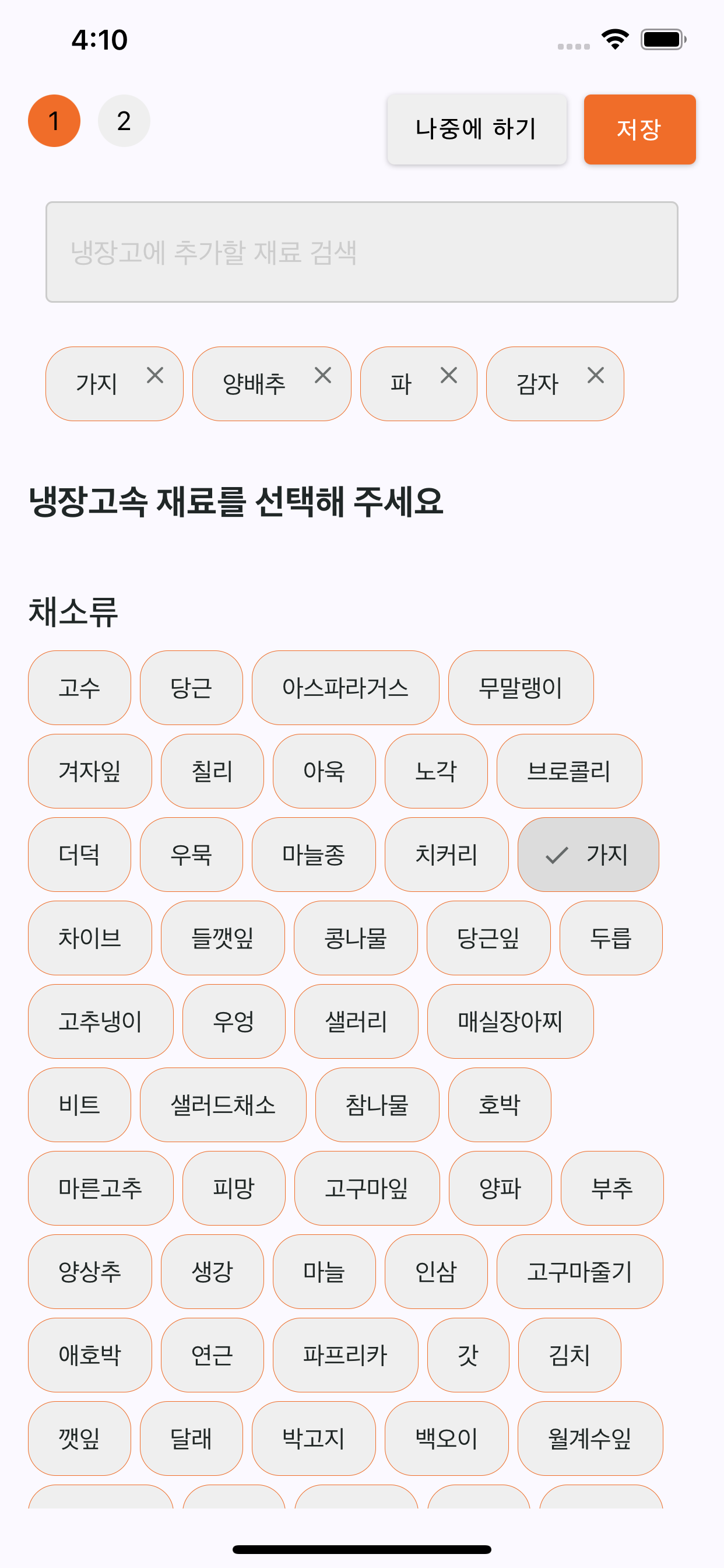Select the 당근 ingredient chip

point(191,687)
